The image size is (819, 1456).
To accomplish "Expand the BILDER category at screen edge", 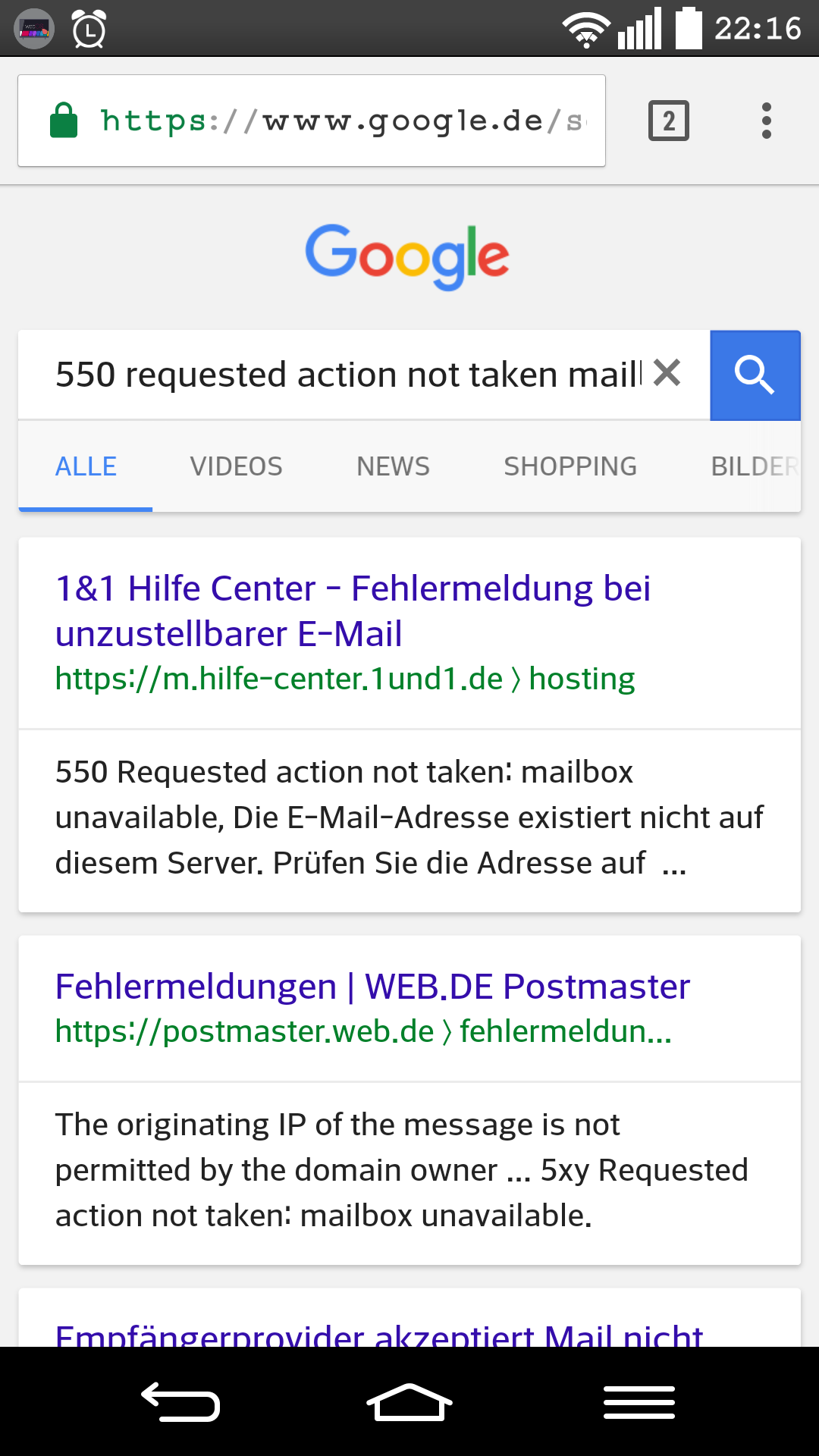I will 755,466.
